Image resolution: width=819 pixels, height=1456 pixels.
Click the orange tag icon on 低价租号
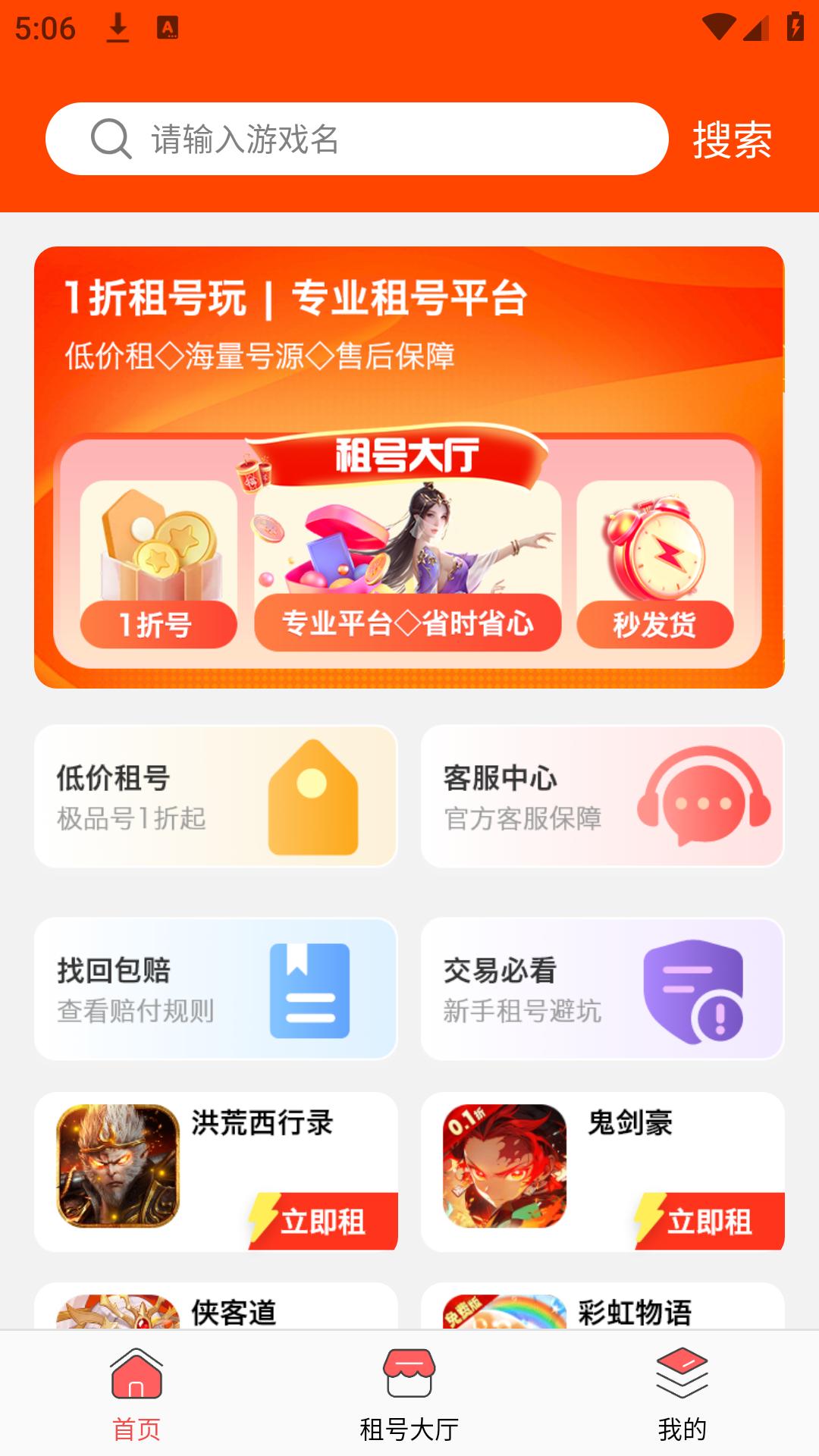[x=312, y=796]
